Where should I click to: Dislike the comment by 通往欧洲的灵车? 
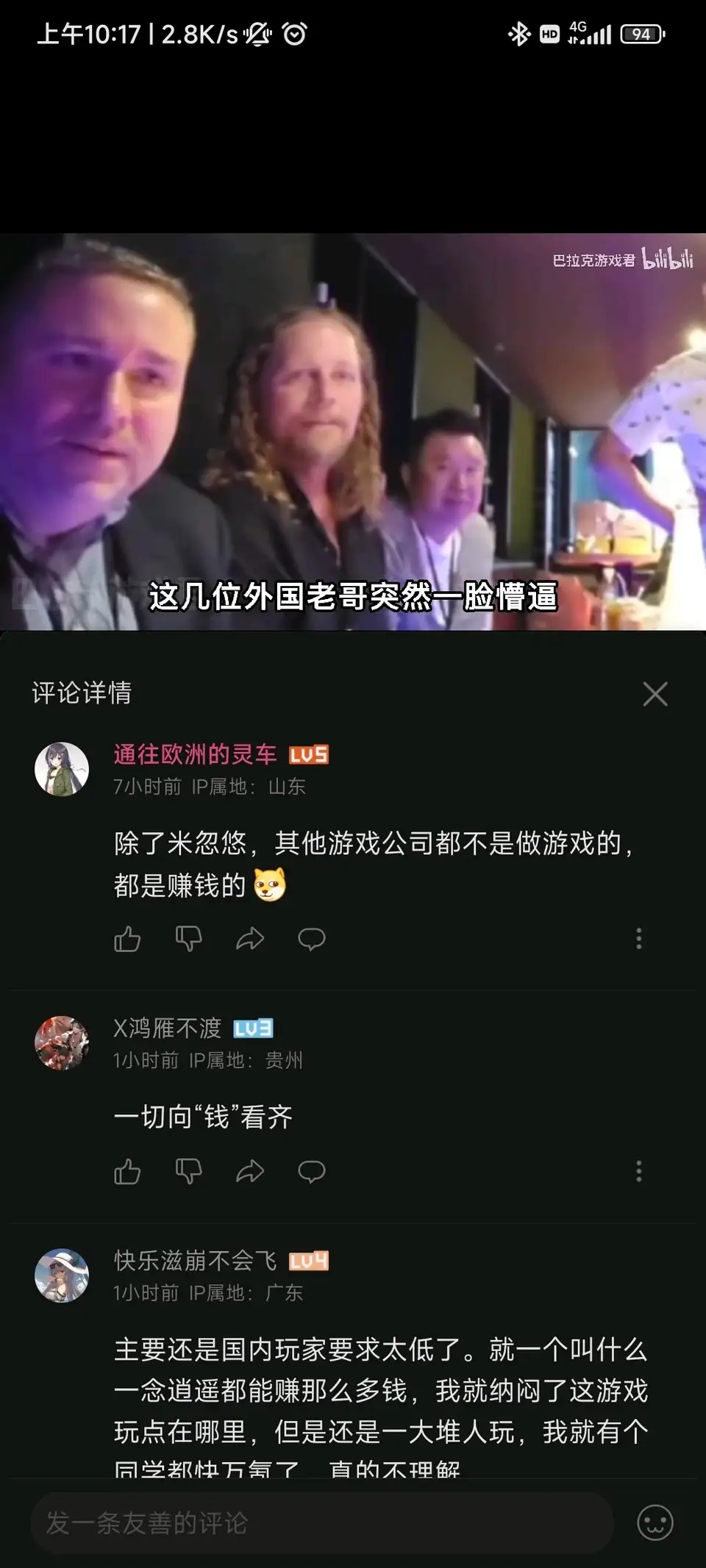[x=188, y=939]
